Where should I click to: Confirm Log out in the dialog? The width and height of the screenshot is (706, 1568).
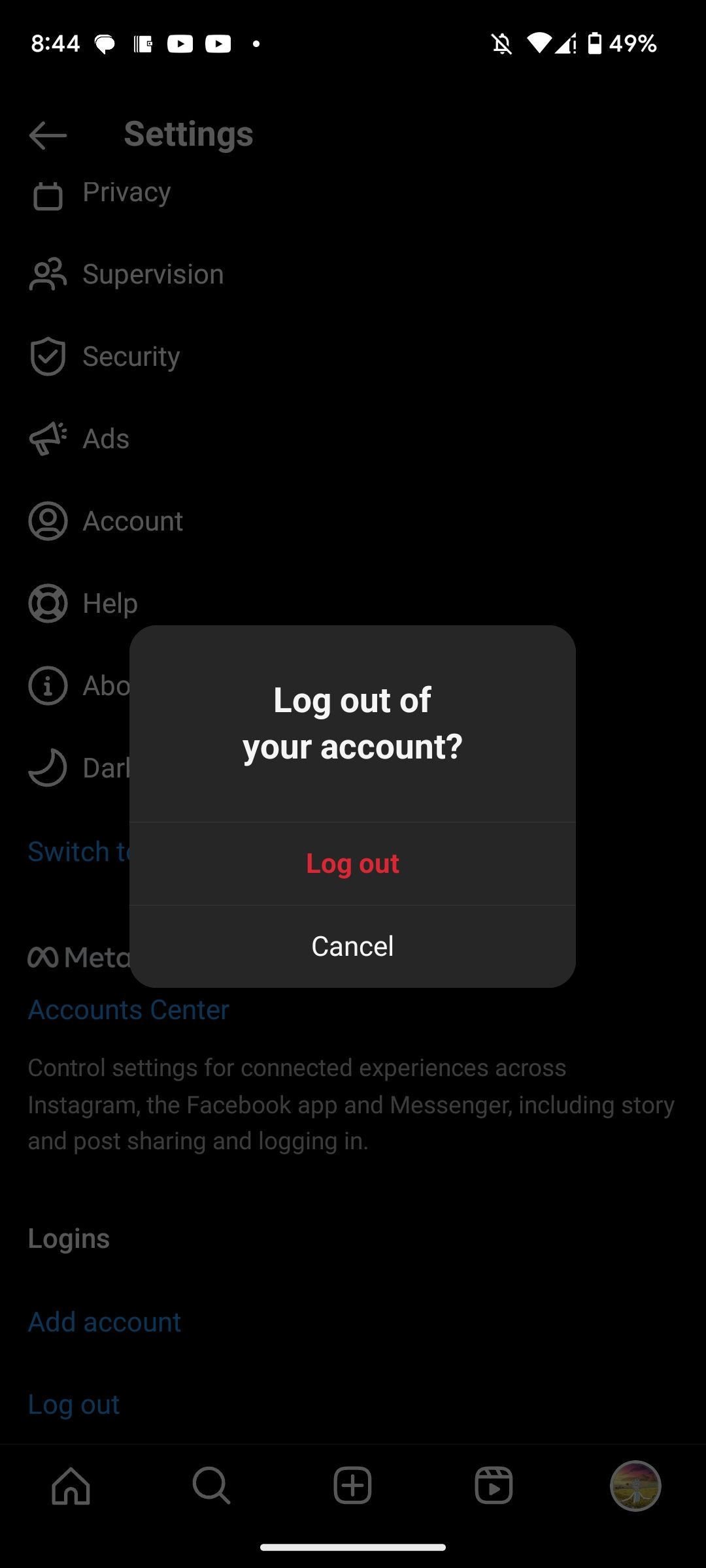352,863
